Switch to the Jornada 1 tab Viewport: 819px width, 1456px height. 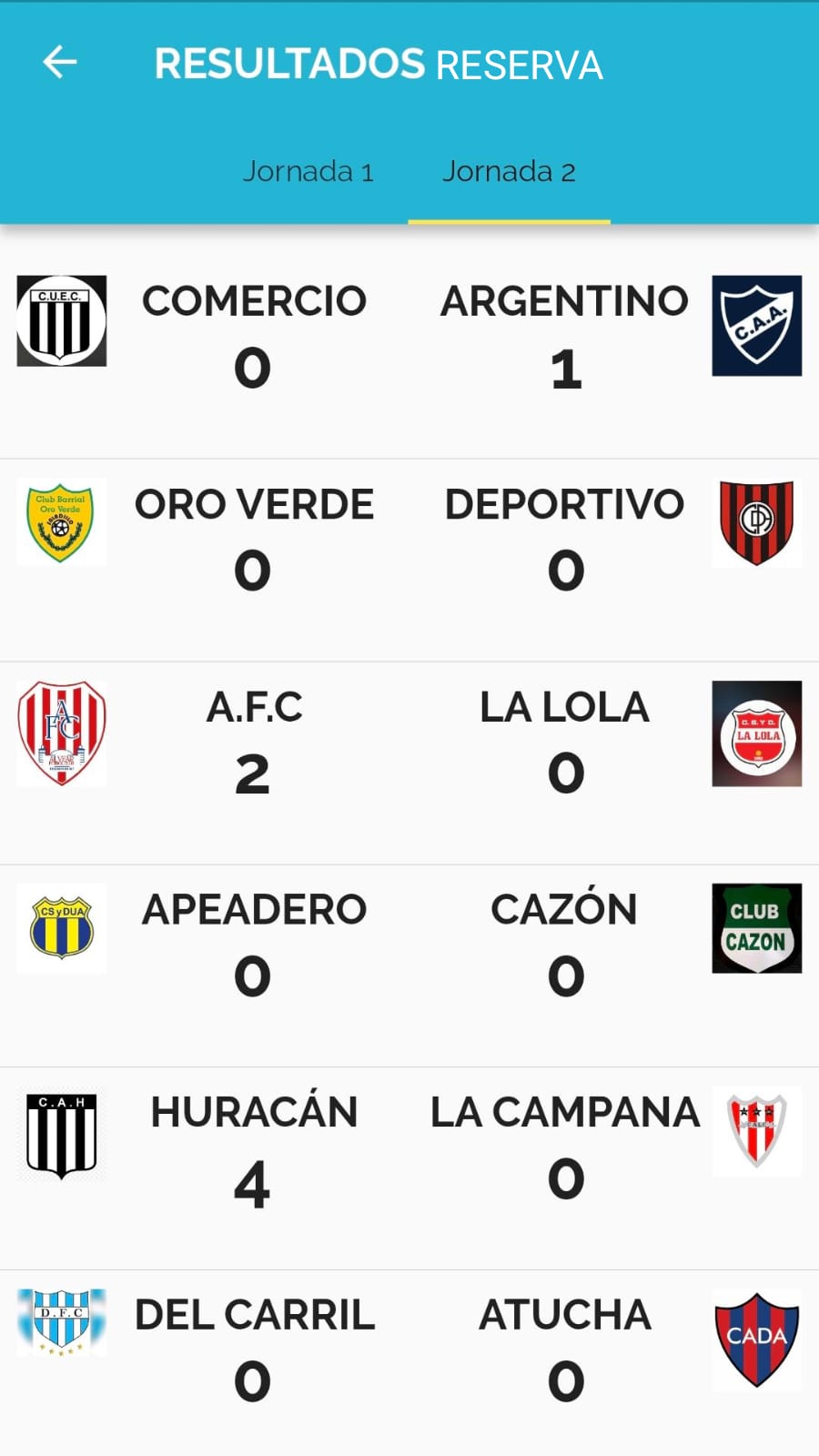point(308,171)
